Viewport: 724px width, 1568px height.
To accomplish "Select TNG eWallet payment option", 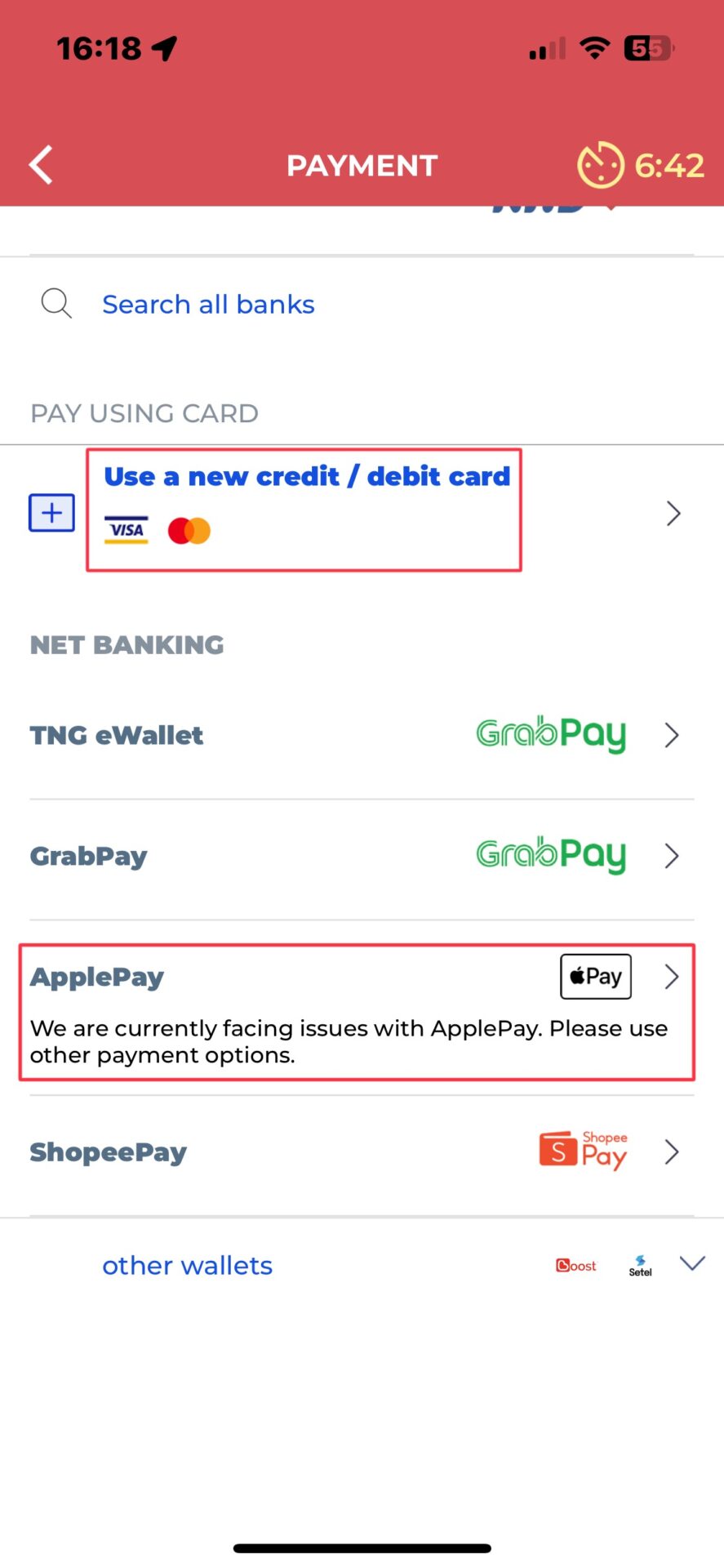I will (117, 735).
